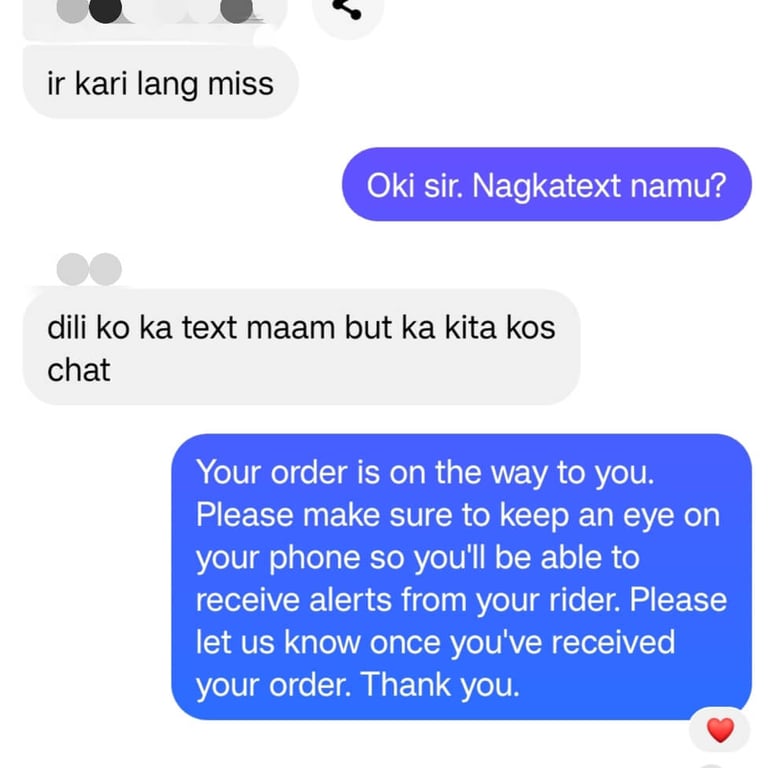Open the heart reaction on the order message
This screenshot has width=768, height=768.
[x=720, y=730]
